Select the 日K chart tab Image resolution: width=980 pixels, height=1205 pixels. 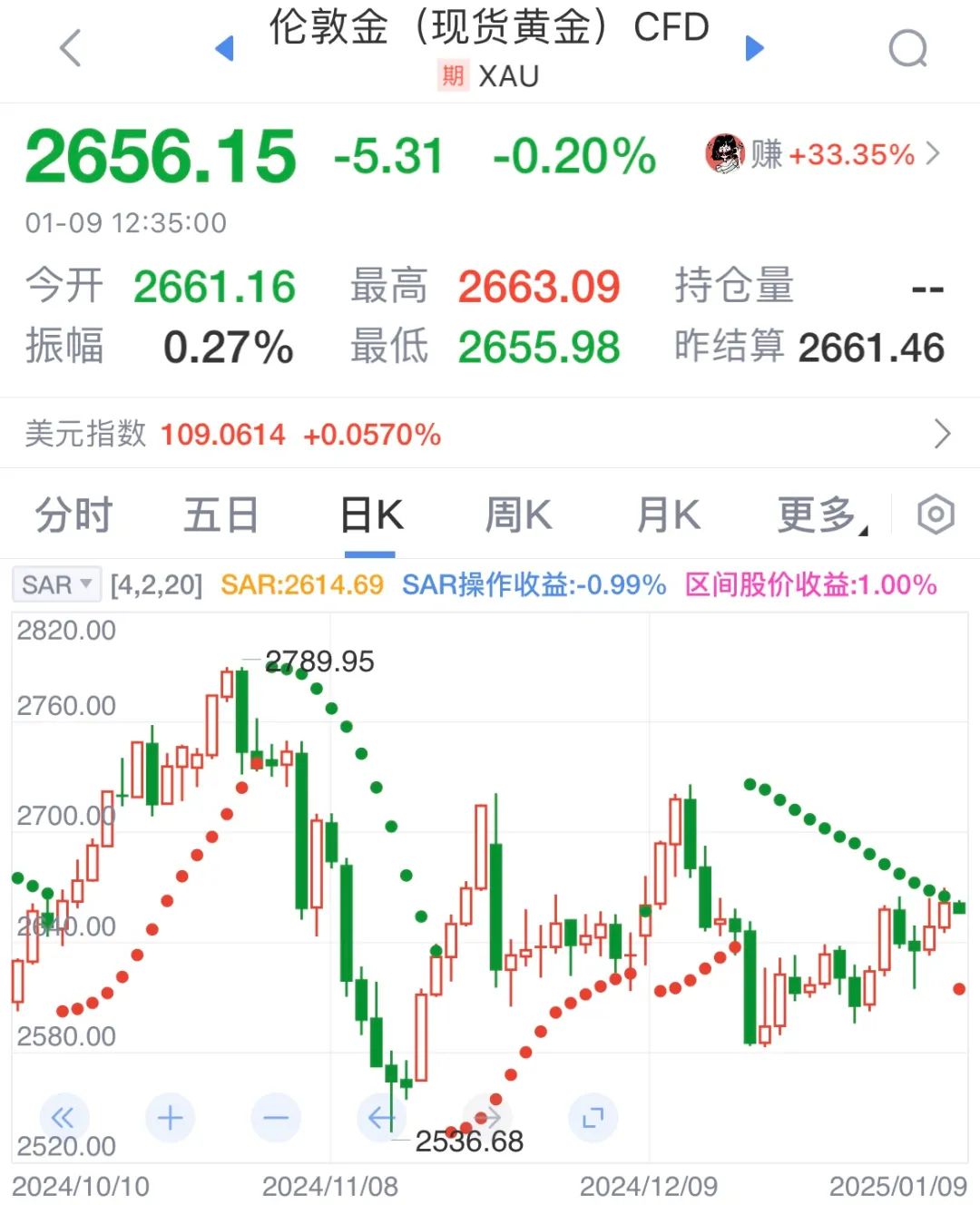pyautogui.click(x=370, y=515)
